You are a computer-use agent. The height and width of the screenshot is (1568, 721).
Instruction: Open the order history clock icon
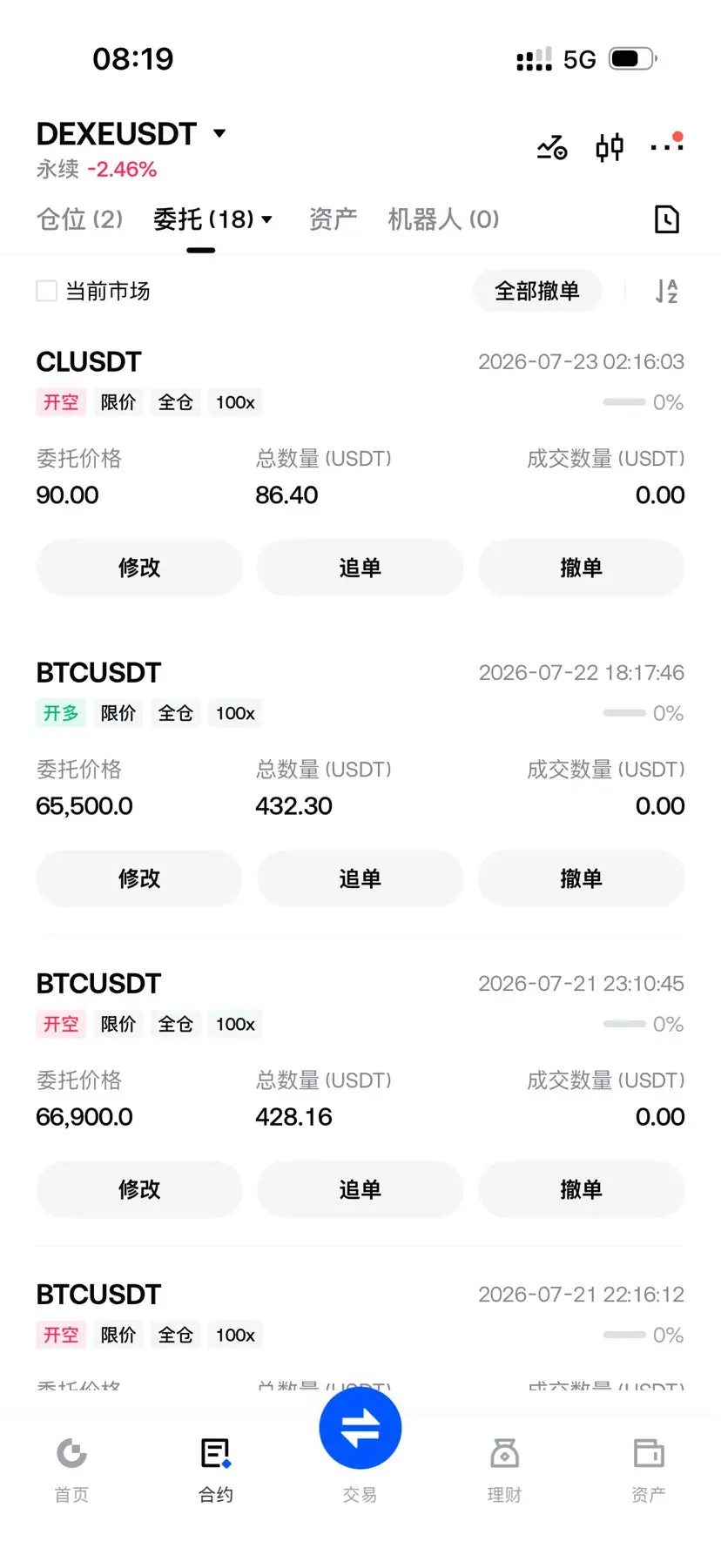click(x=667, y=219)
